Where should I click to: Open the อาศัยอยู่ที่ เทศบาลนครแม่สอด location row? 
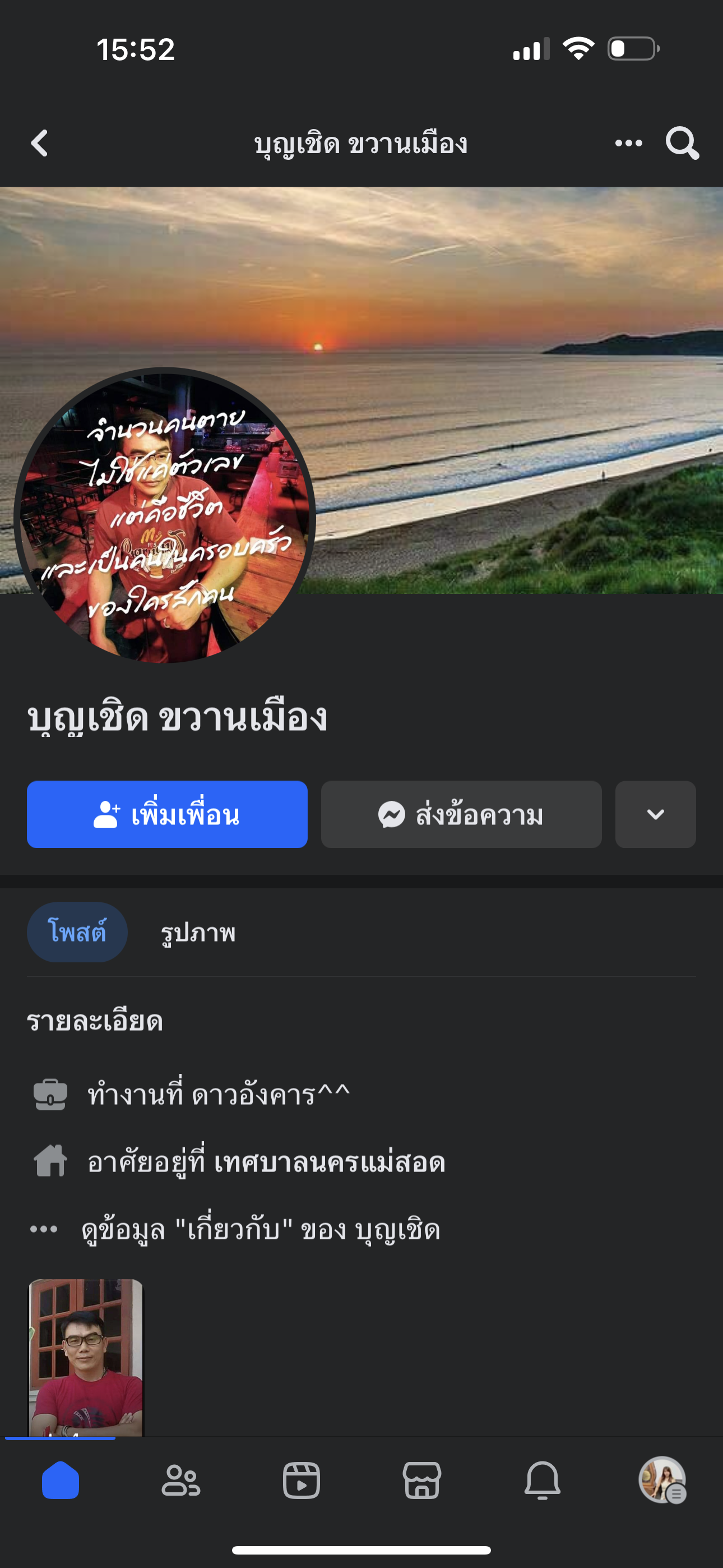[x=265, y=1162]
